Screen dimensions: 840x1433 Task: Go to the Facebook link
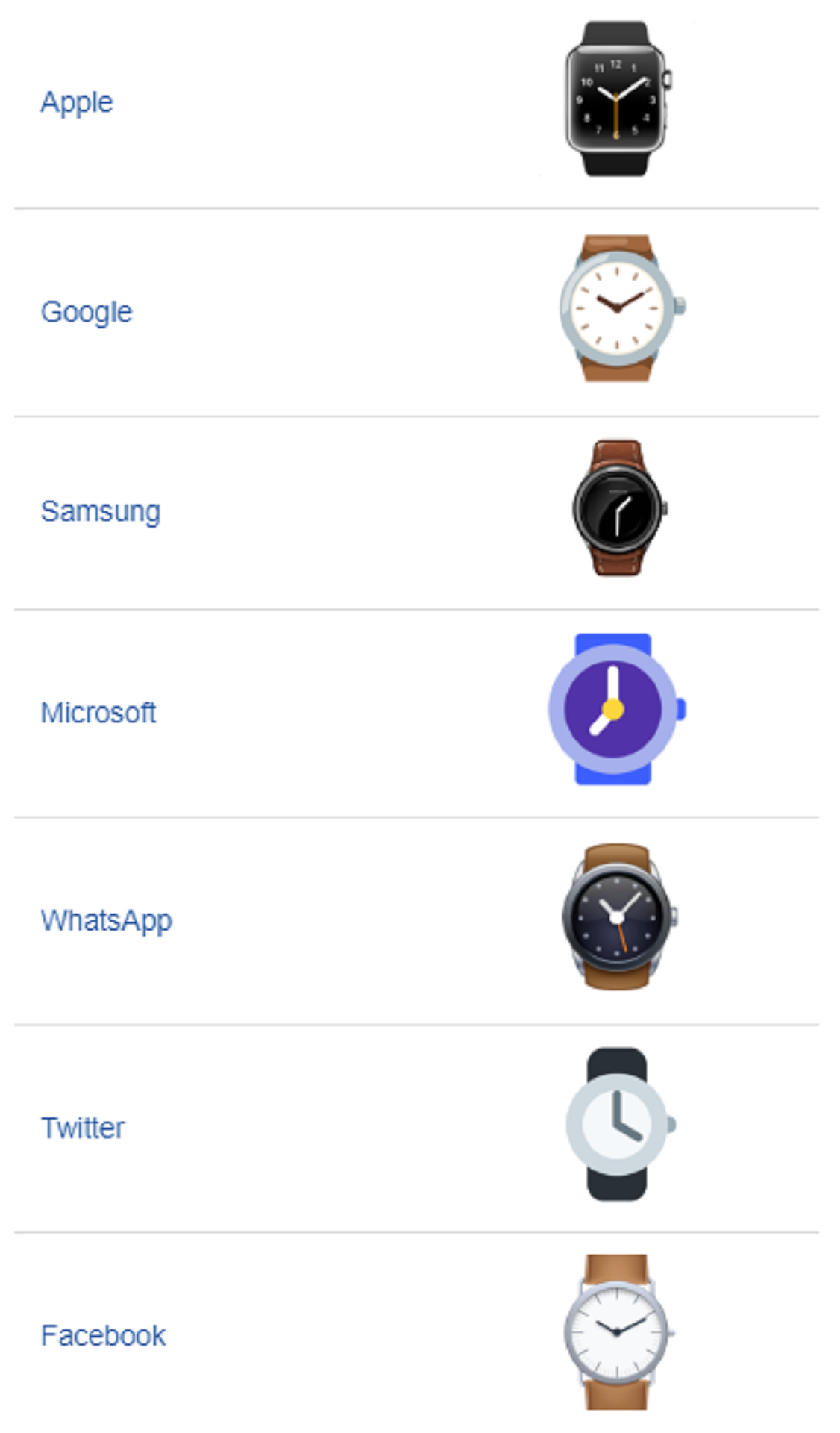pos(103,1335)
